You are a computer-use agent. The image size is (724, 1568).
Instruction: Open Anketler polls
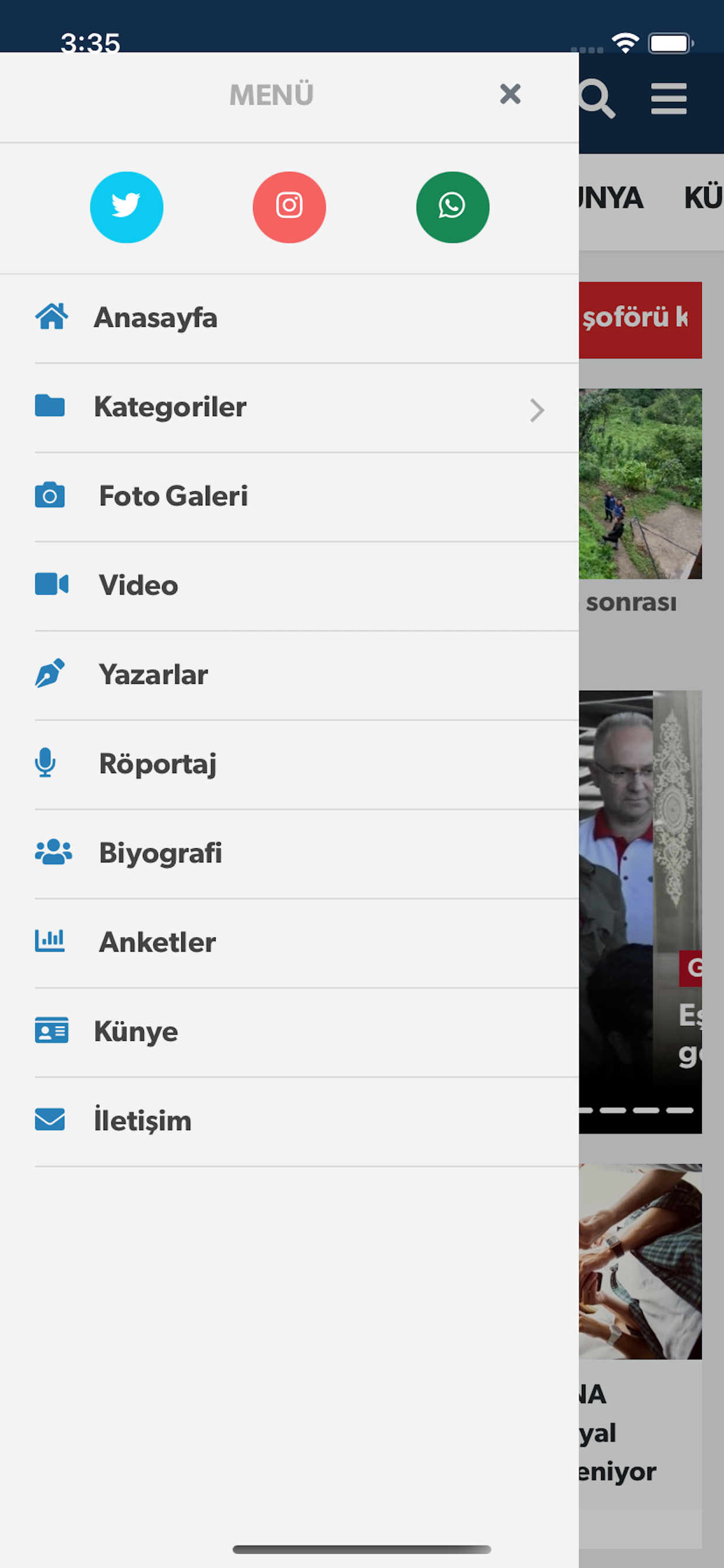pyautogui.click(x=157, y=942)
